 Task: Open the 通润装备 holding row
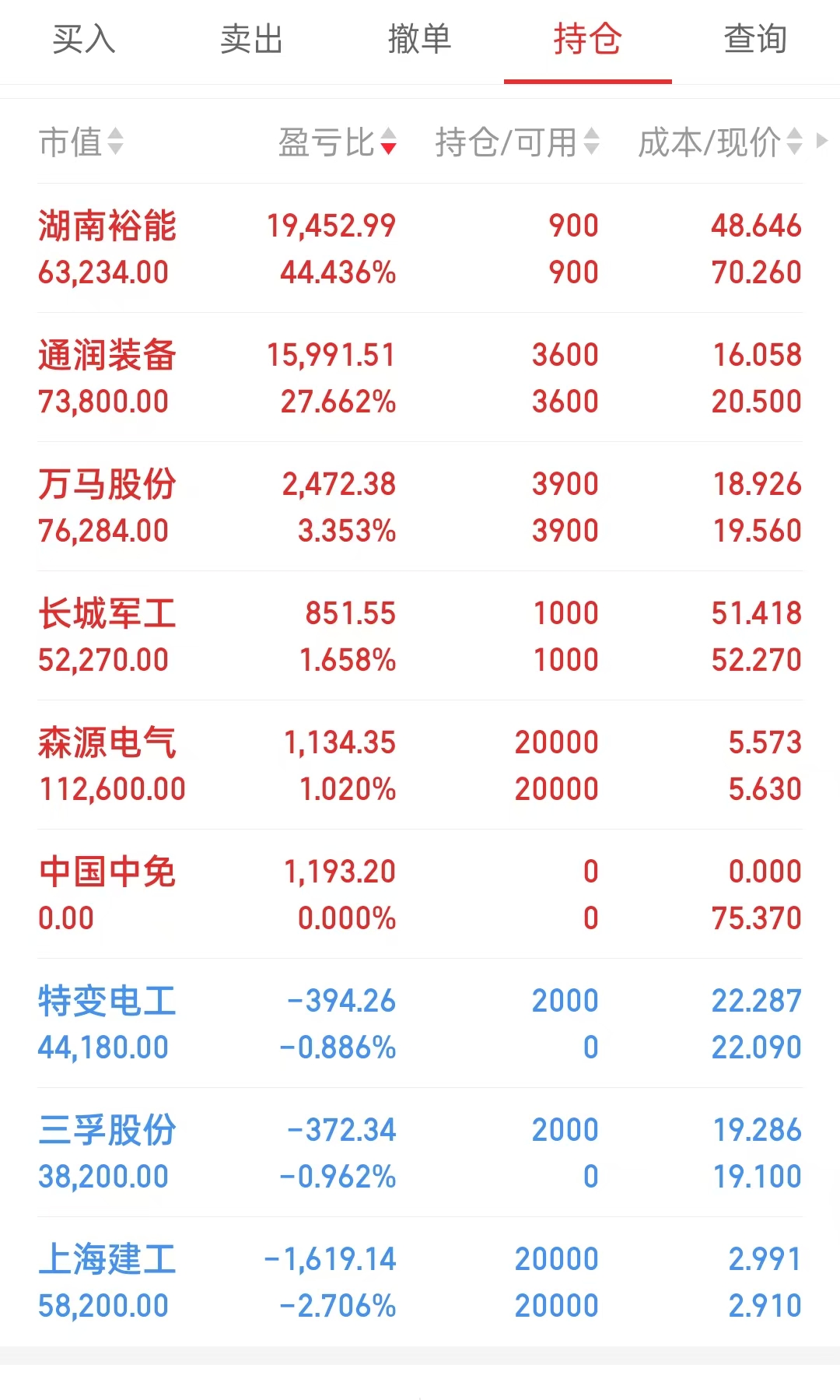420,377
